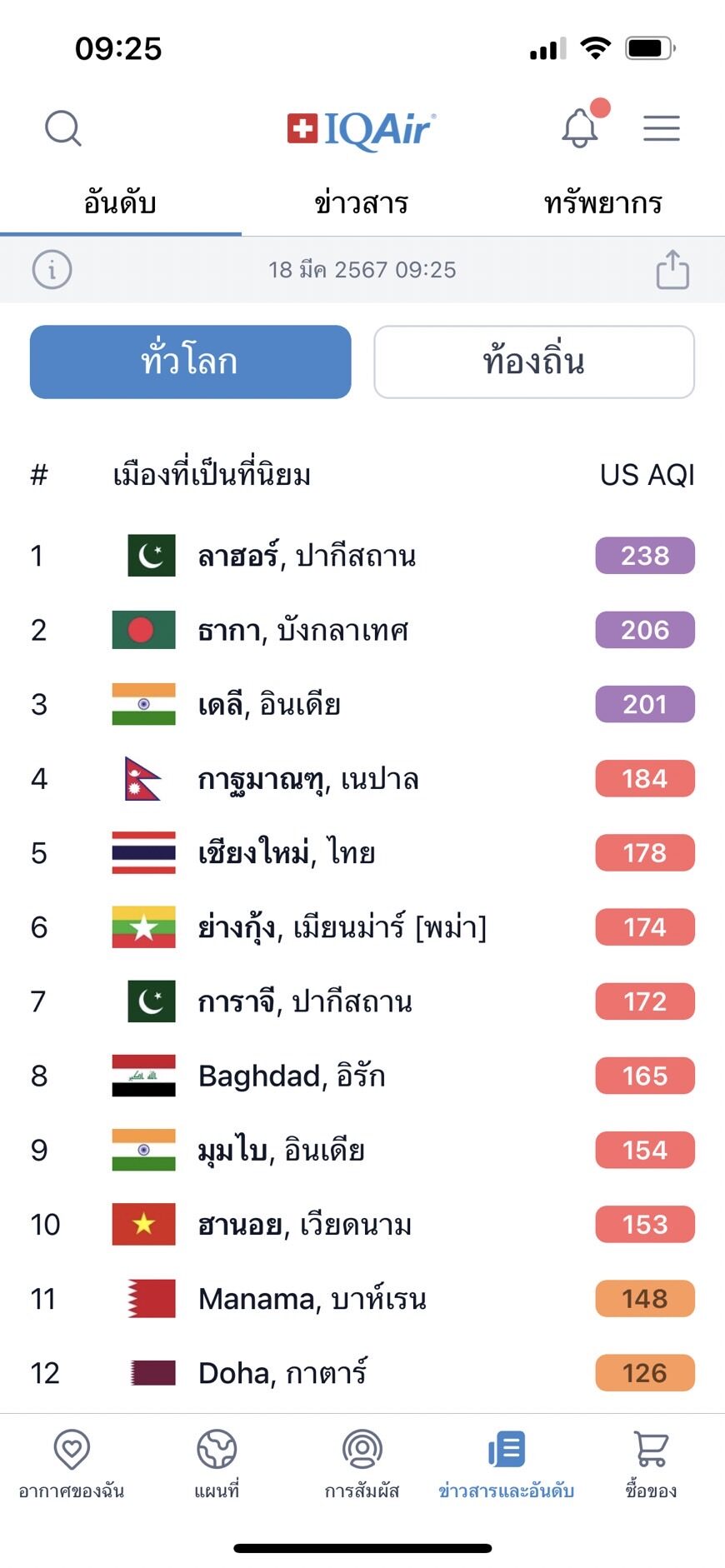The height and width of the screenshot is (1568, 725).
Task: Open the ลาฮอร์, ปากีสถาน row
Action: pyautogui.click(x=362, y=556)
